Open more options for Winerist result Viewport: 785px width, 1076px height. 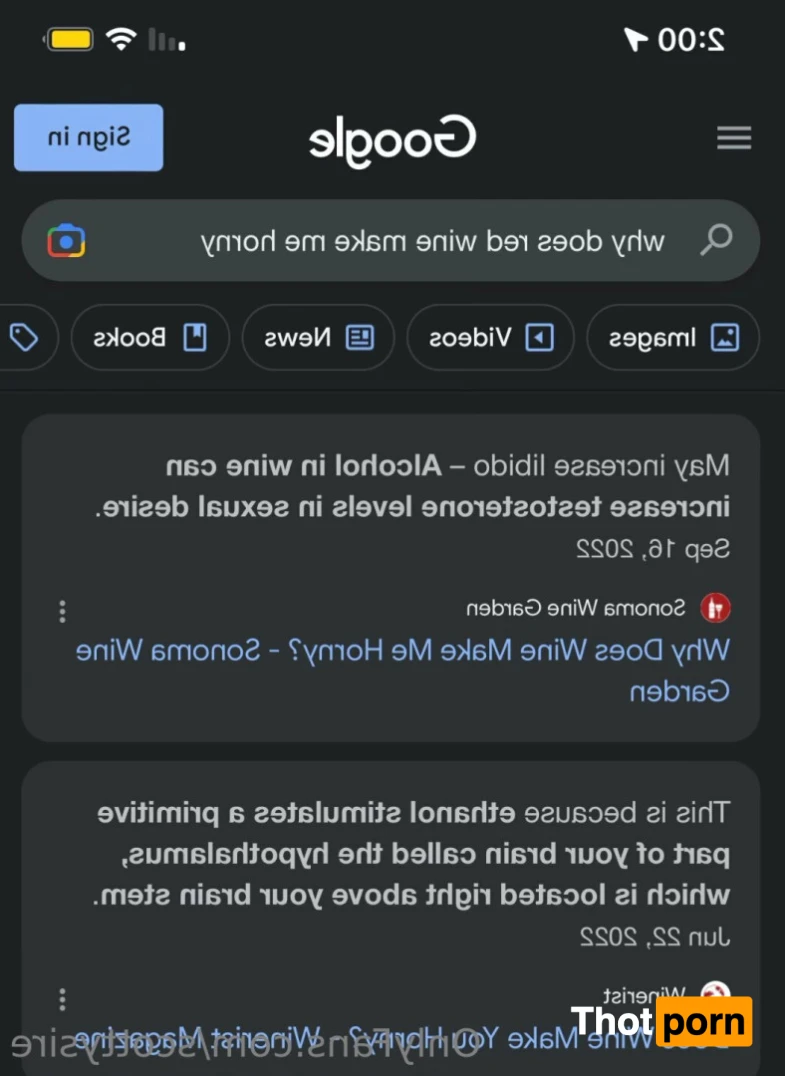point(63,999)
